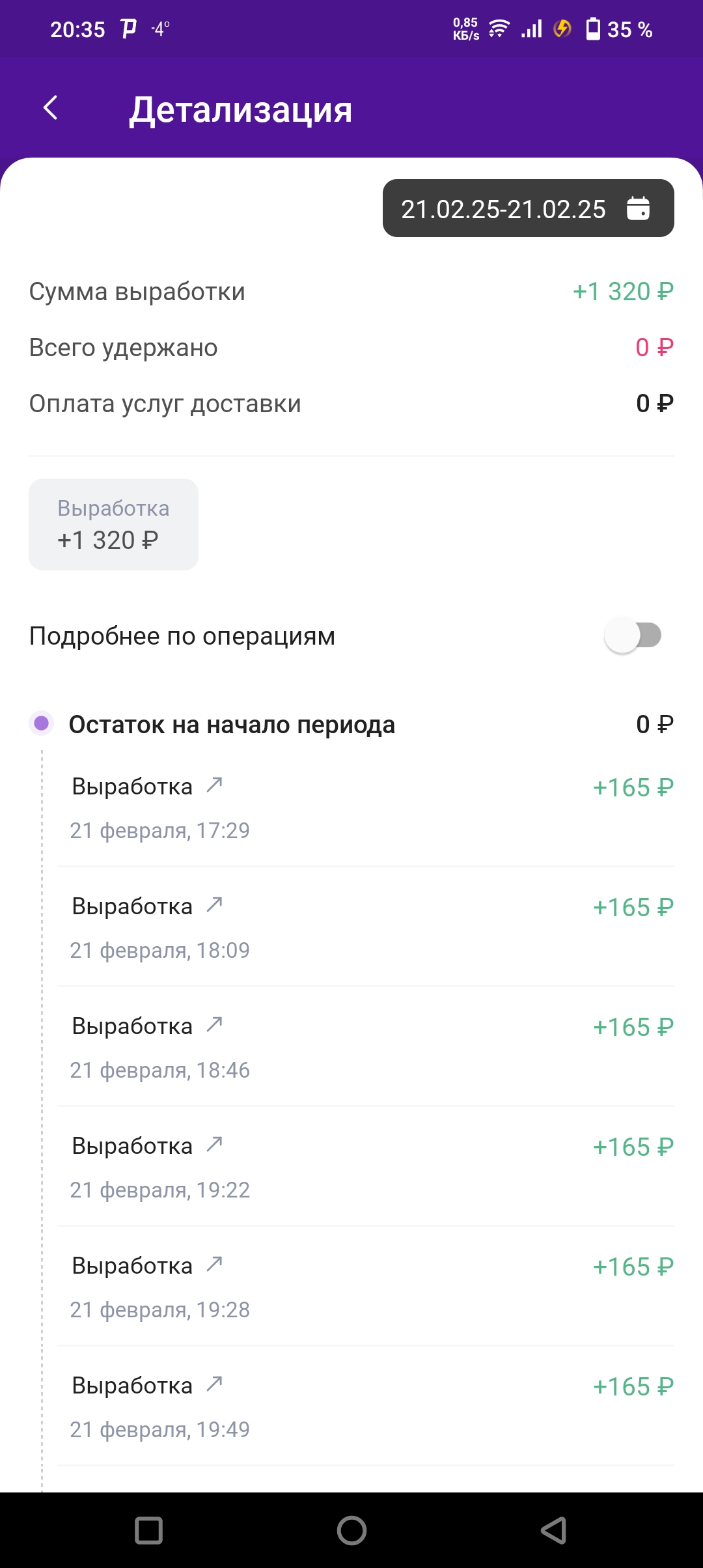This screenshot has height=1568, width=703.
Task: Enable the Подробнее по операциям switch
Action: coord(633,635)
